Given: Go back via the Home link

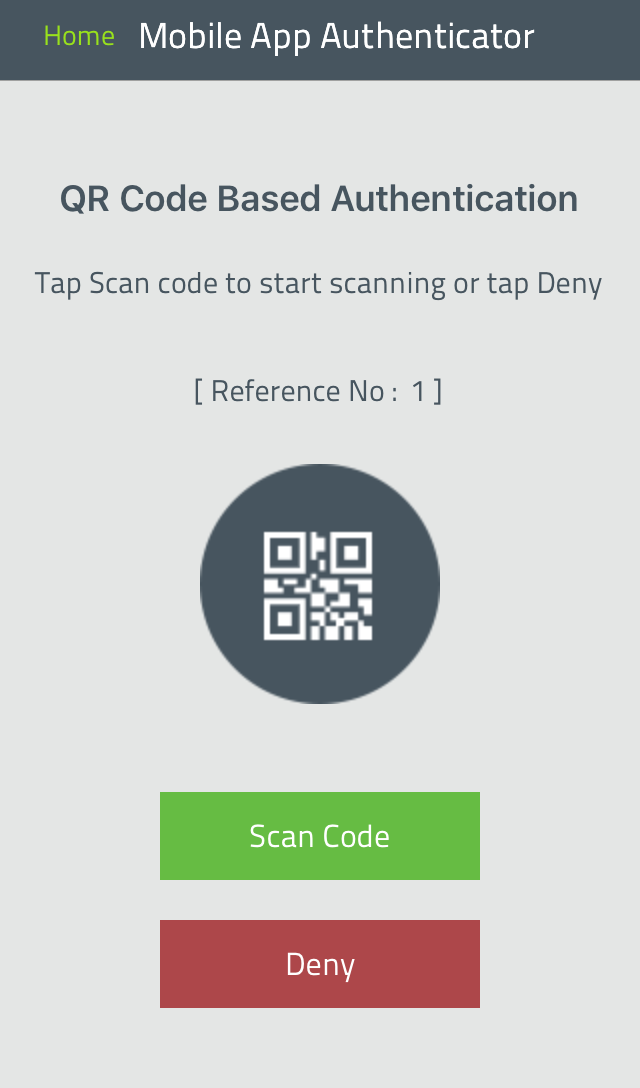Looking at the screenshot, I should tap(79, 37).
